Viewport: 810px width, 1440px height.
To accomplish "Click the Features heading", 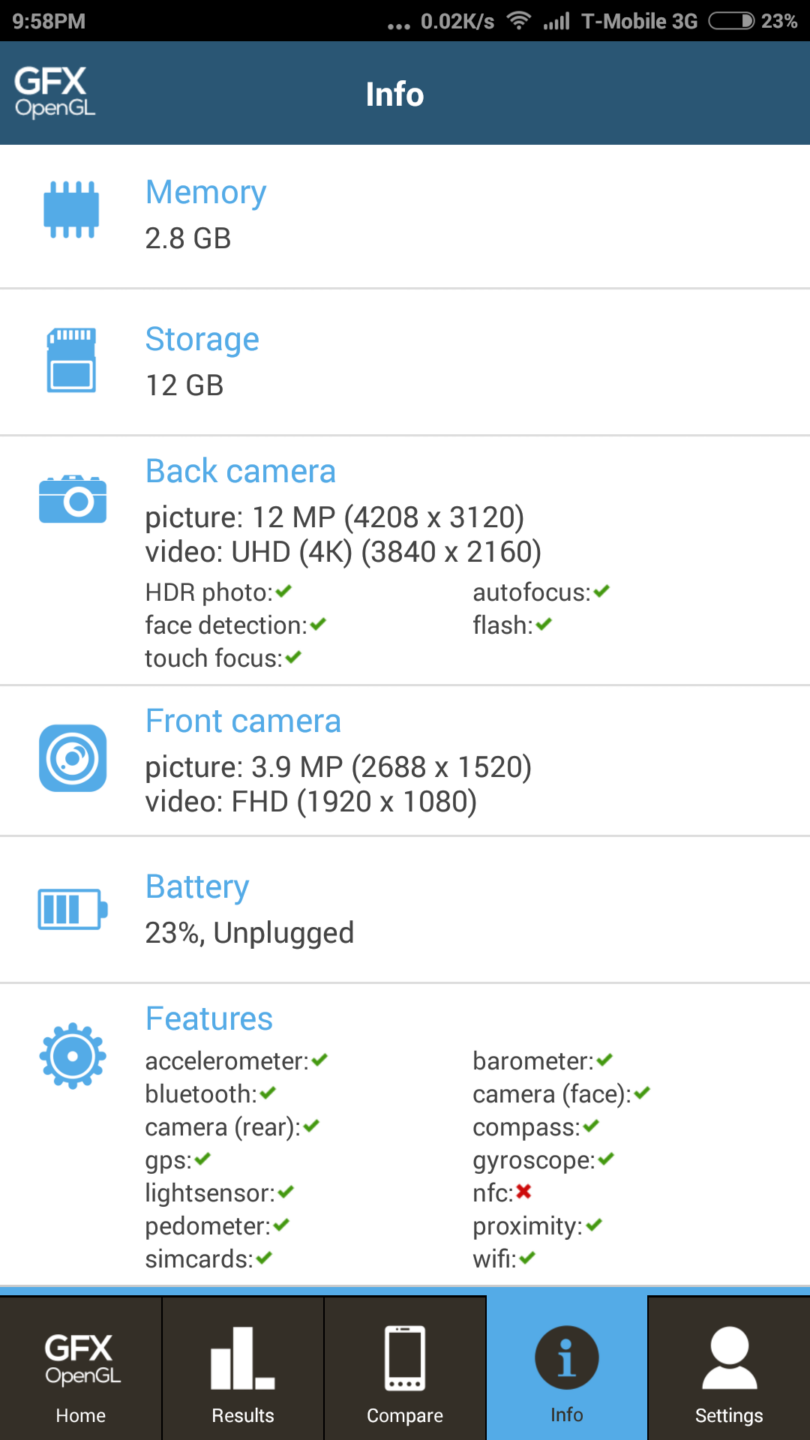I will [209, 1018].
